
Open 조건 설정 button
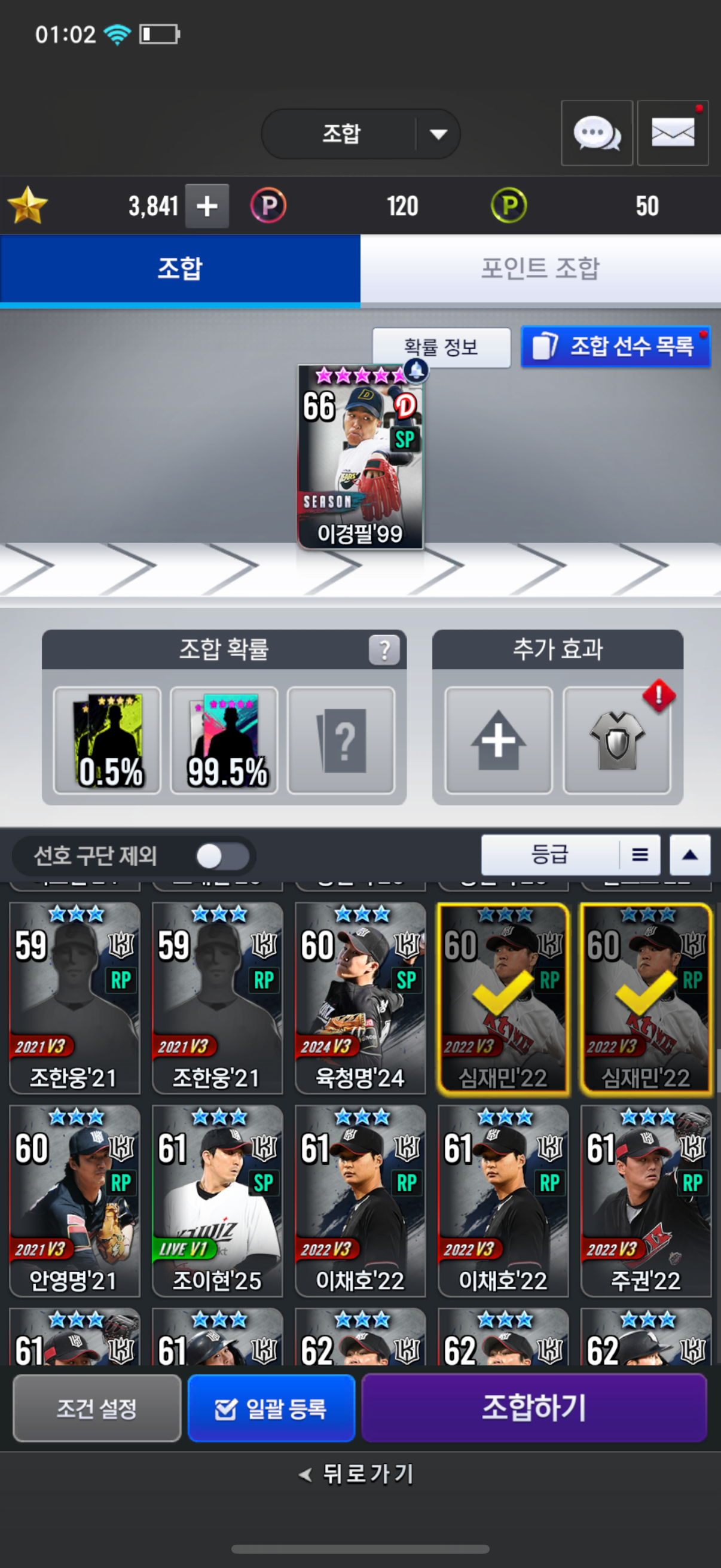pos(97,1407)
